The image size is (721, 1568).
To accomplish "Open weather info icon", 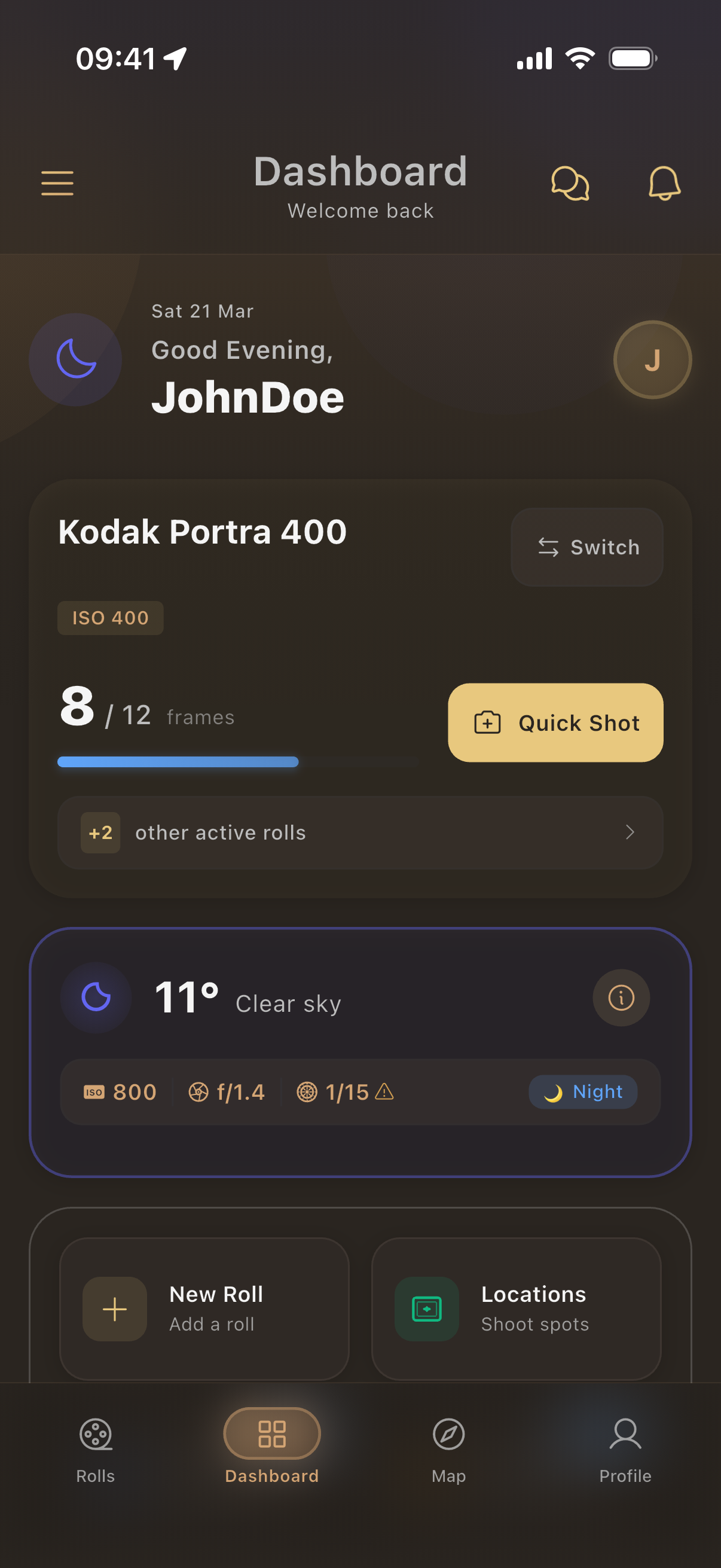I will click(x=621, y=997).
